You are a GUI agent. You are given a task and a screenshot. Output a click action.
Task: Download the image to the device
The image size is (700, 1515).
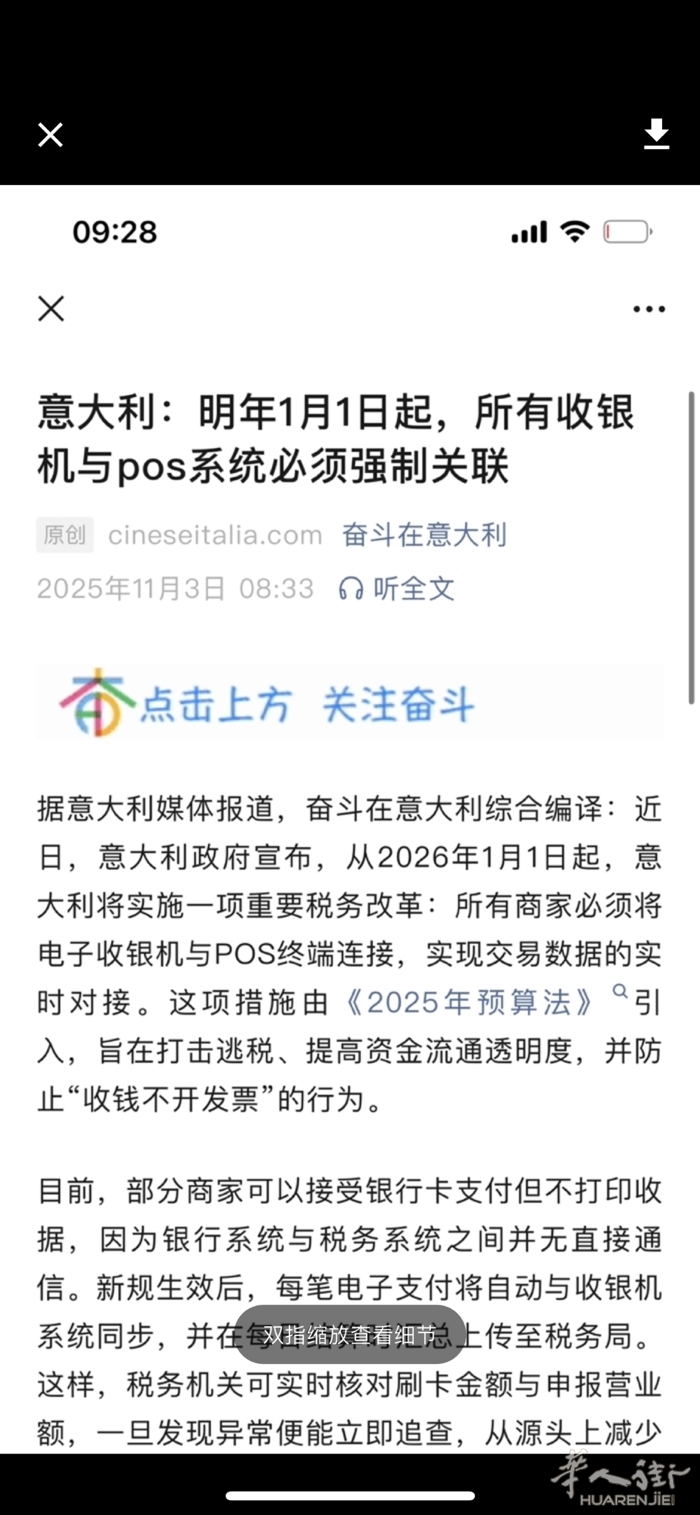[656, 134]
